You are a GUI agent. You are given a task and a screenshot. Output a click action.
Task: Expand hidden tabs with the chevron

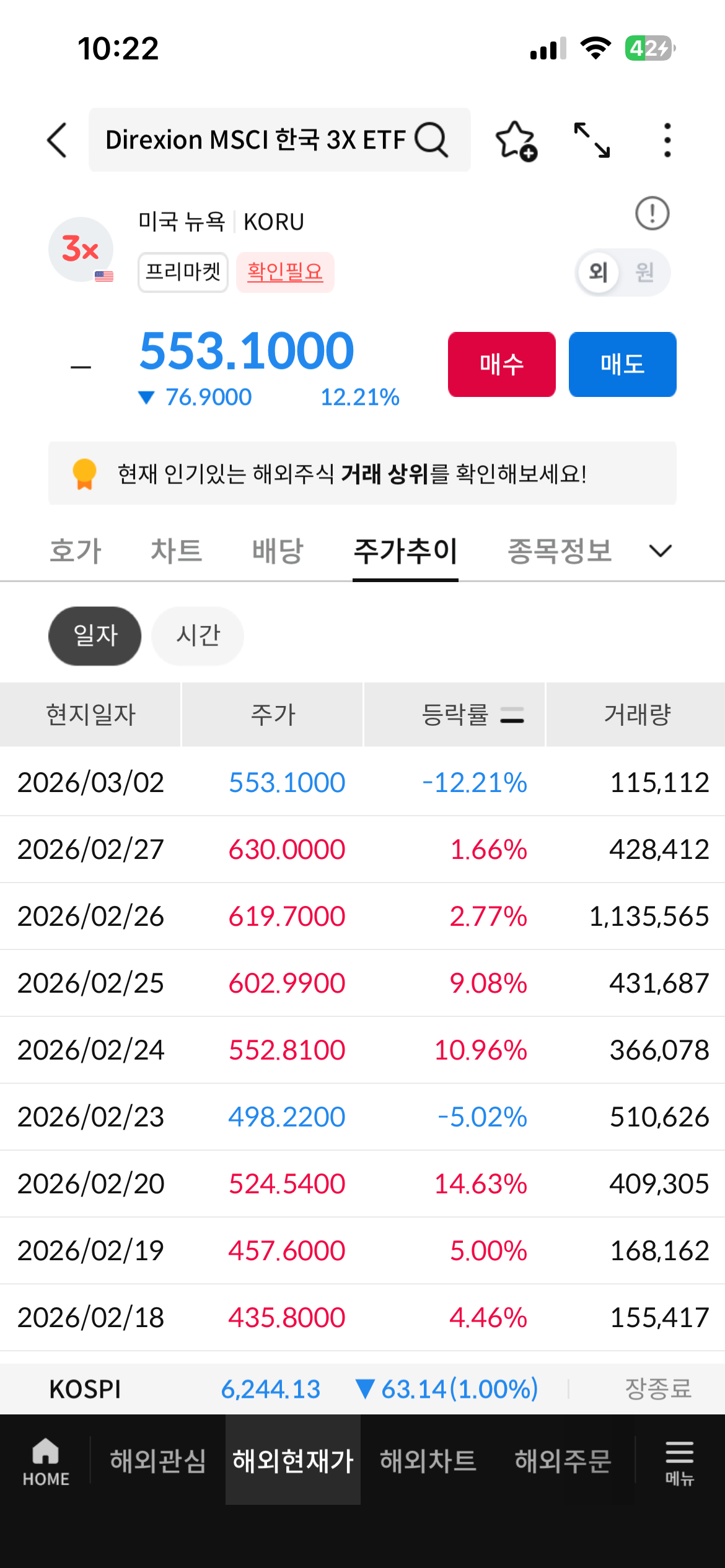click(660, 550)
